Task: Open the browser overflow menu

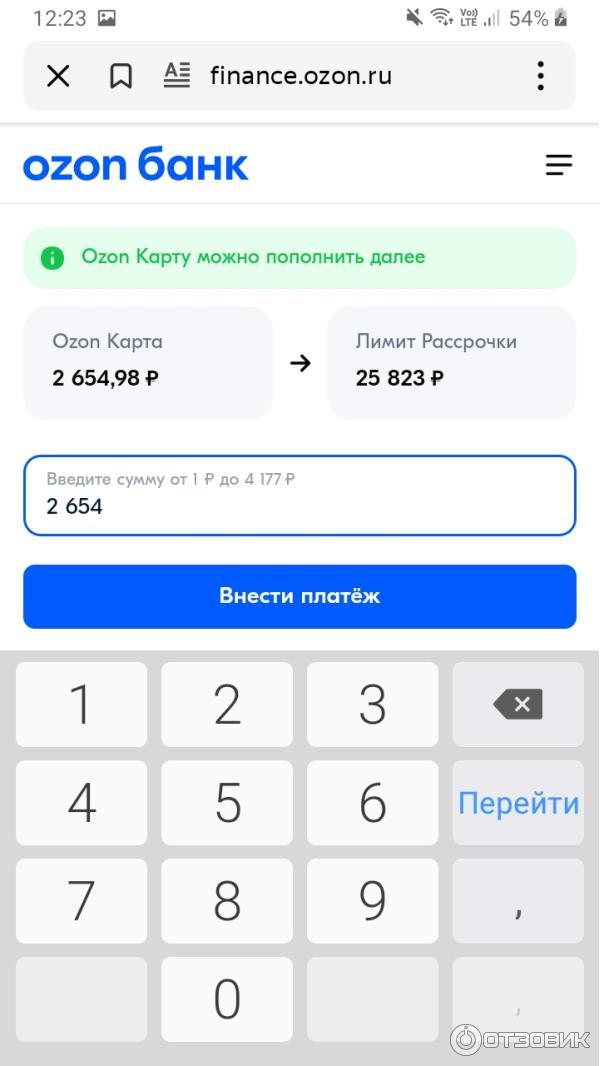Action: [x=540, y=76]
